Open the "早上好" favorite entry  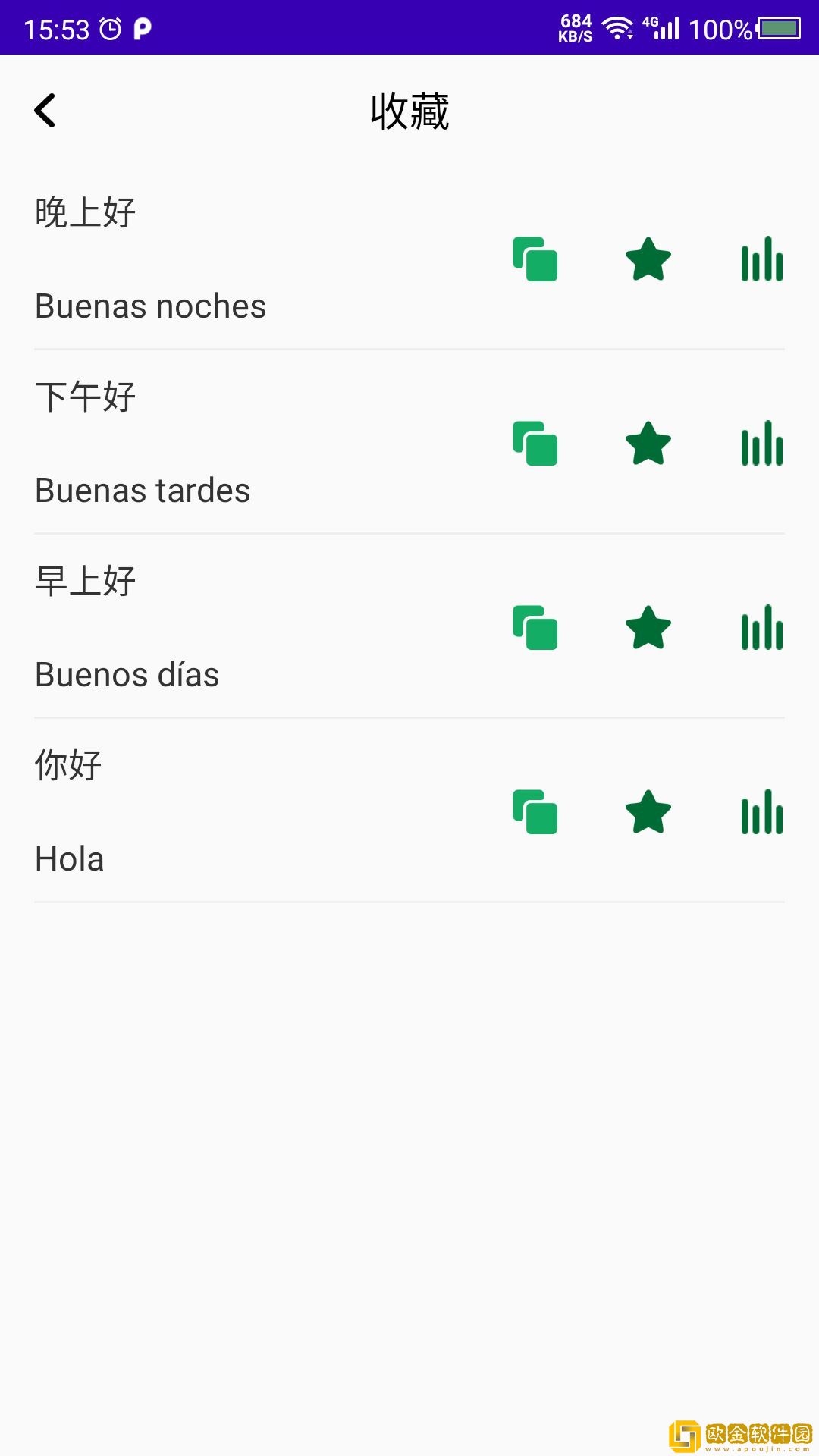click(x=83, y=580)
